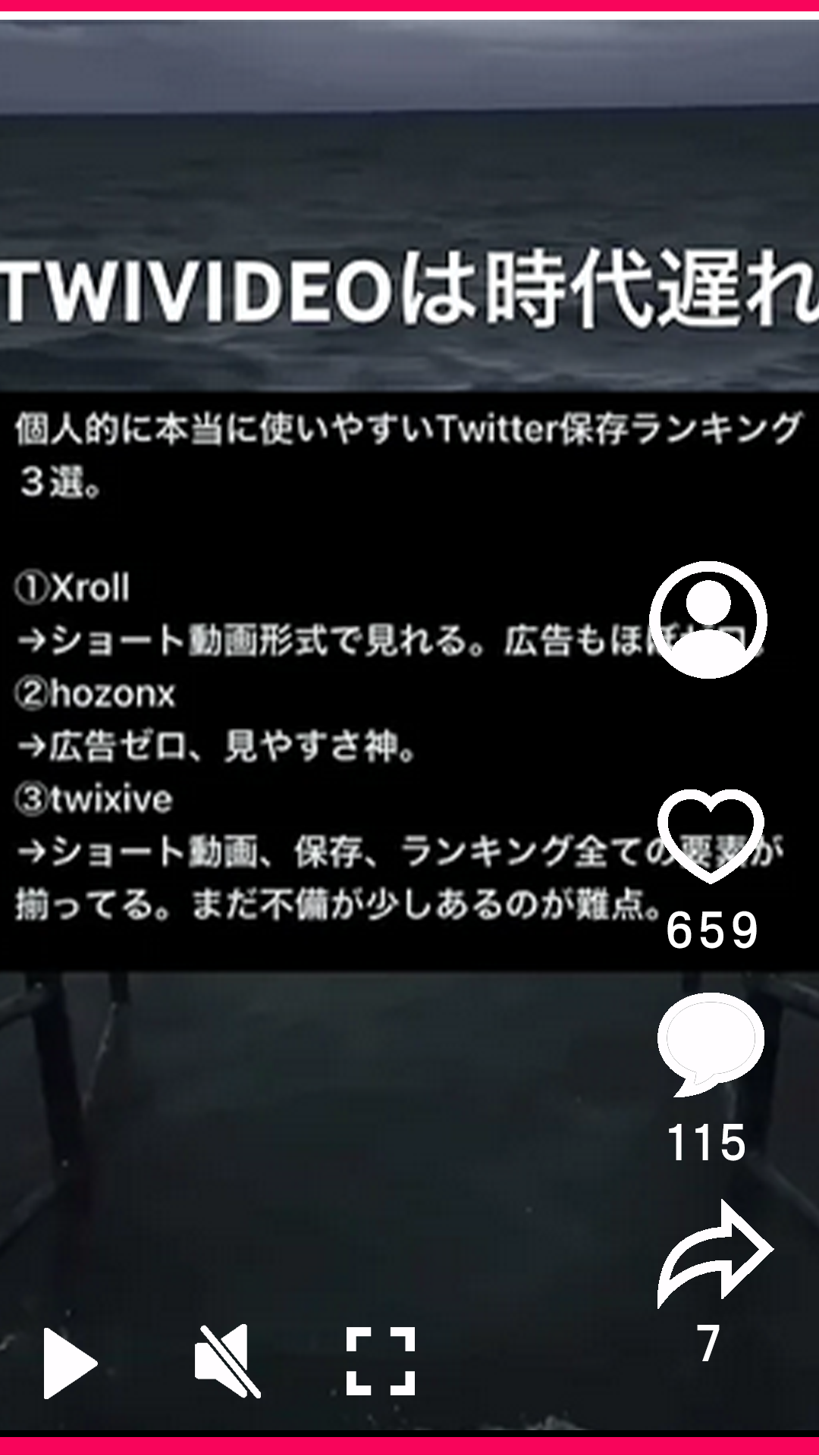Enter fullscreen mode
The image size is (819, 1456).
(381, 1362)
